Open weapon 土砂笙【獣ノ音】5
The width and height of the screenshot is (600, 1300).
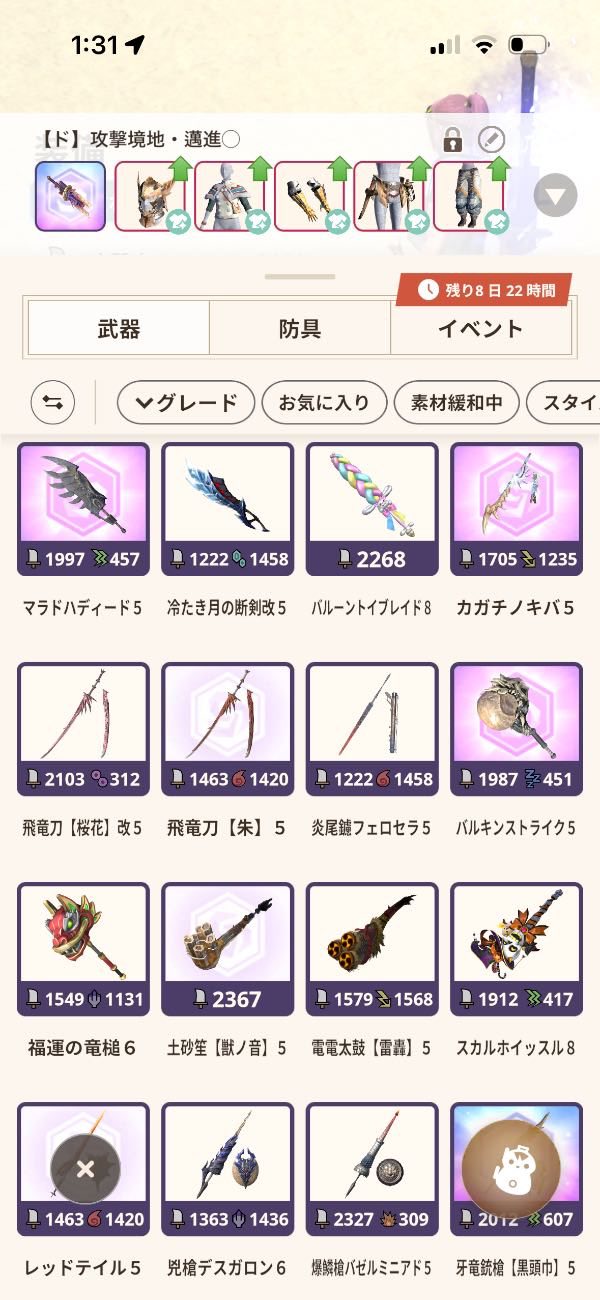click(x=227, y=950)
